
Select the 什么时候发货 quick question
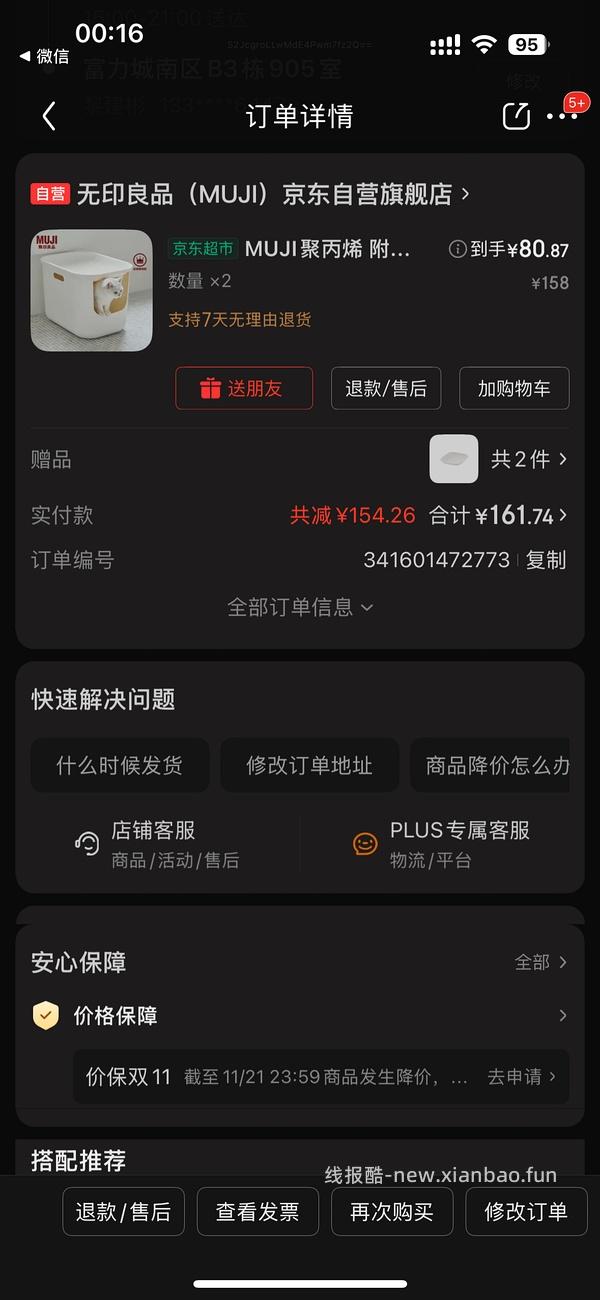[x=119, y=765]
